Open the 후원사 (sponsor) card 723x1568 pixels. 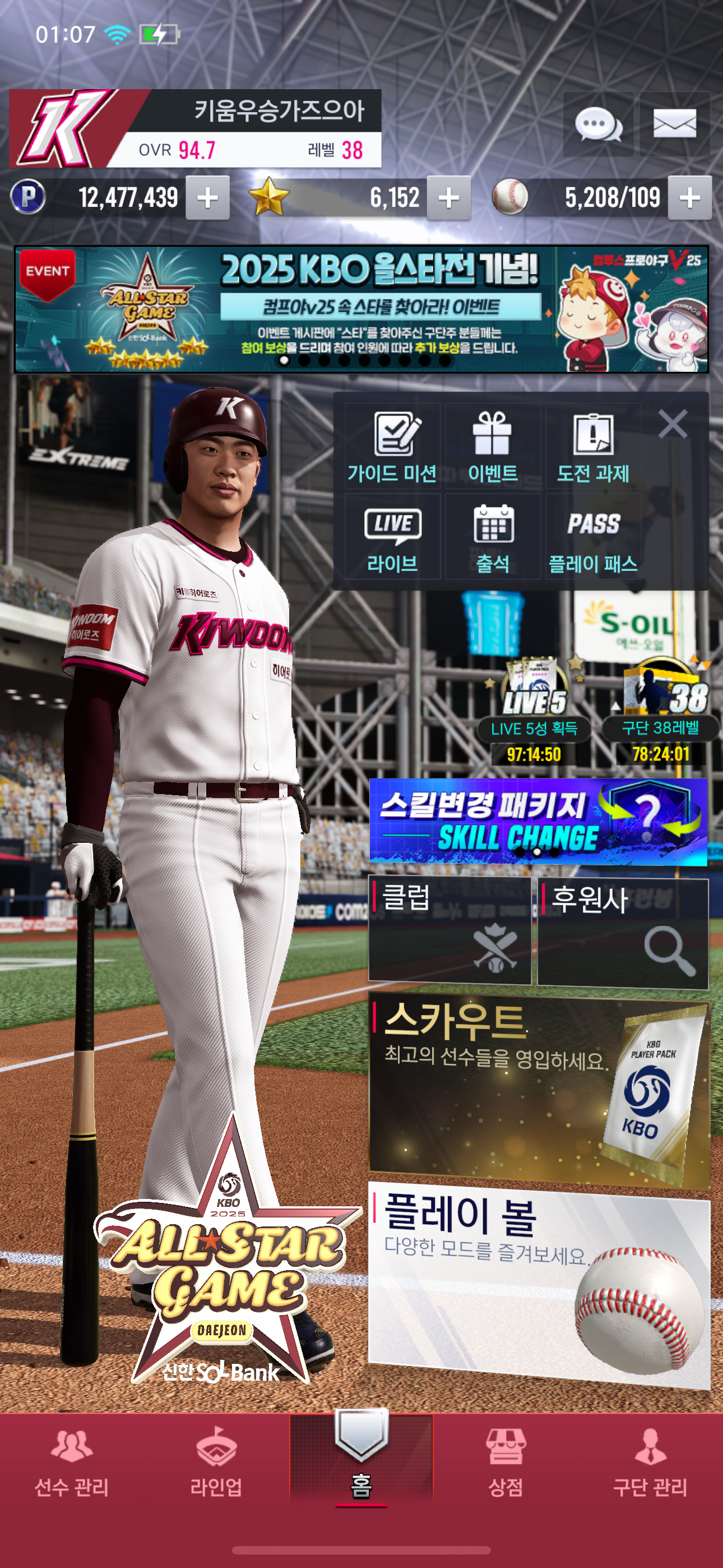(x=623, y=933)
